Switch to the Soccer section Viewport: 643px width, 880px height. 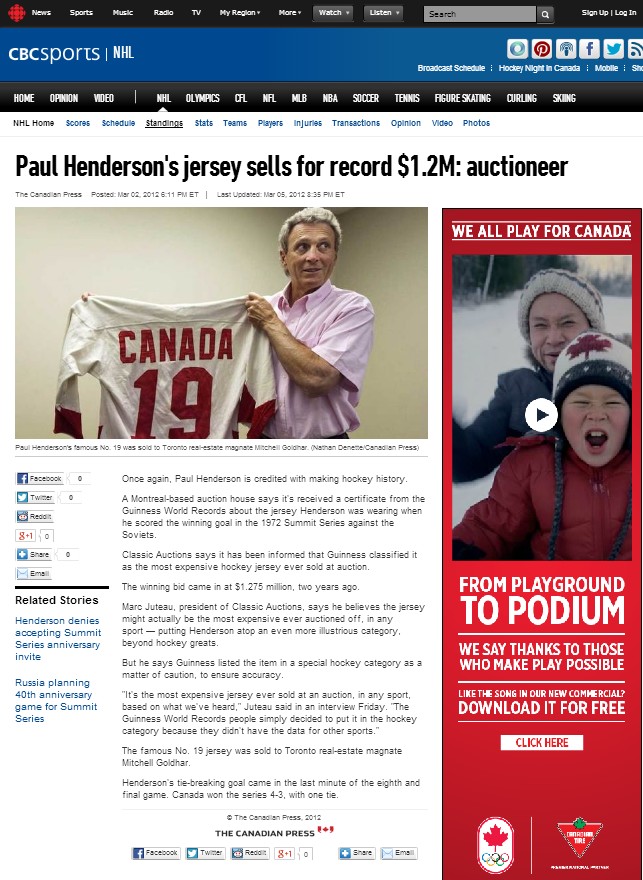tap(365, 98)
